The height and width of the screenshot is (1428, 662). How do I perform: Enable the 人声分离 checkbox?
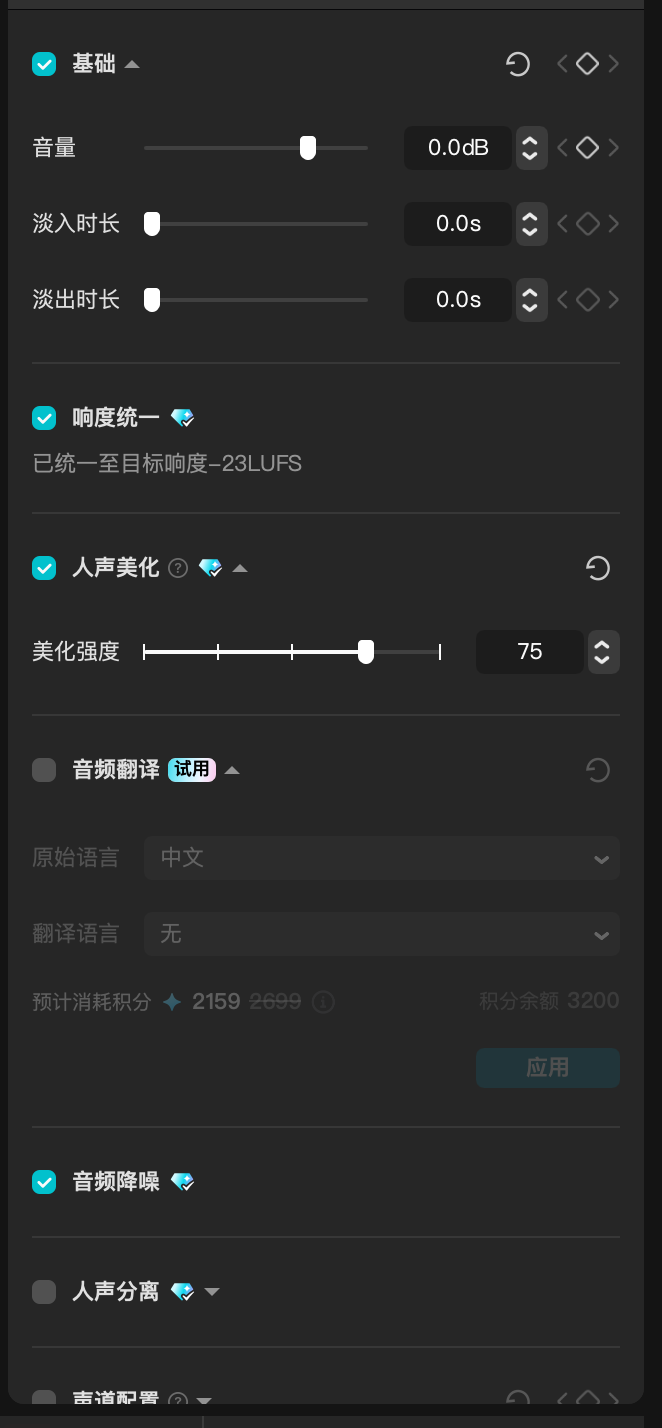(44, 1292)
